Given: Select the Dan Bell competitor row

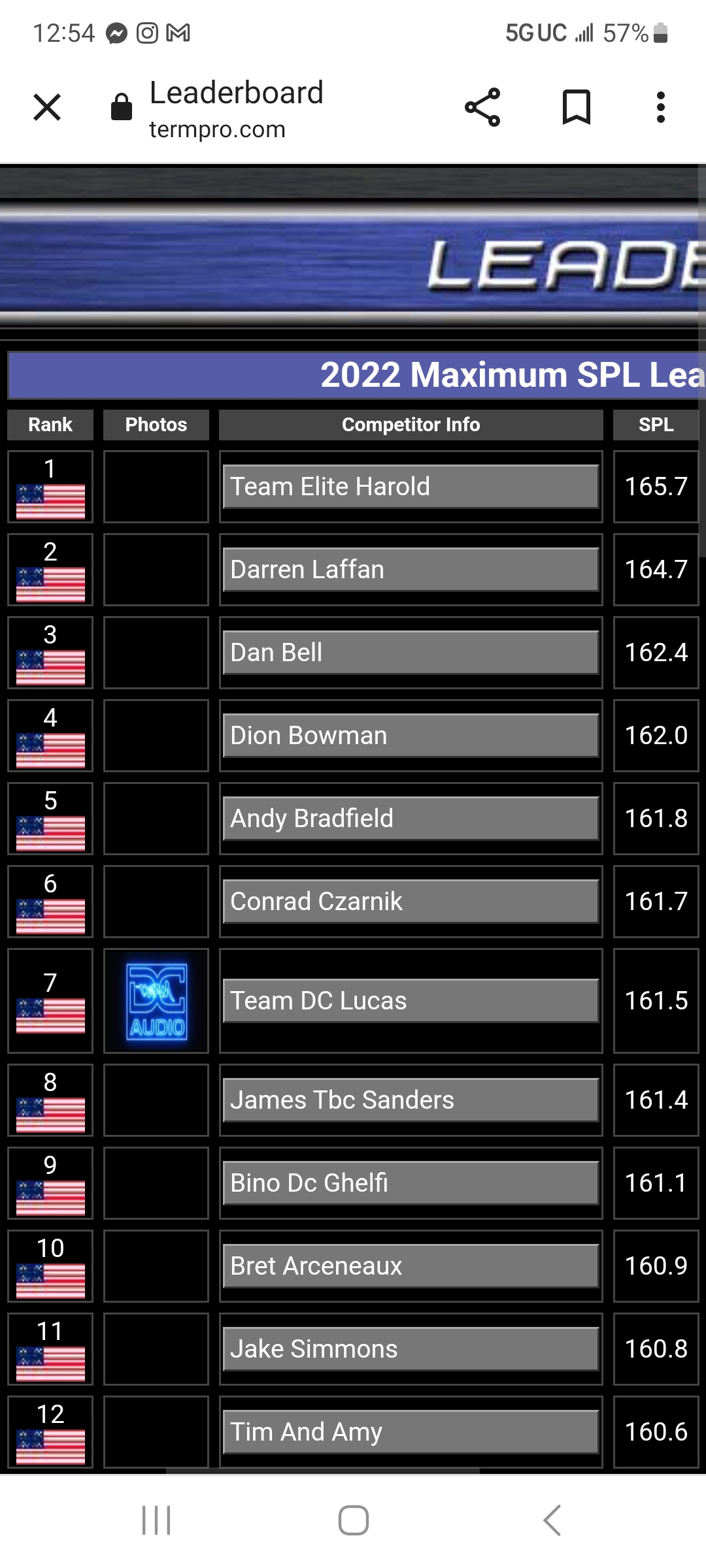Looking at the screenshot, I should point(411,652).
